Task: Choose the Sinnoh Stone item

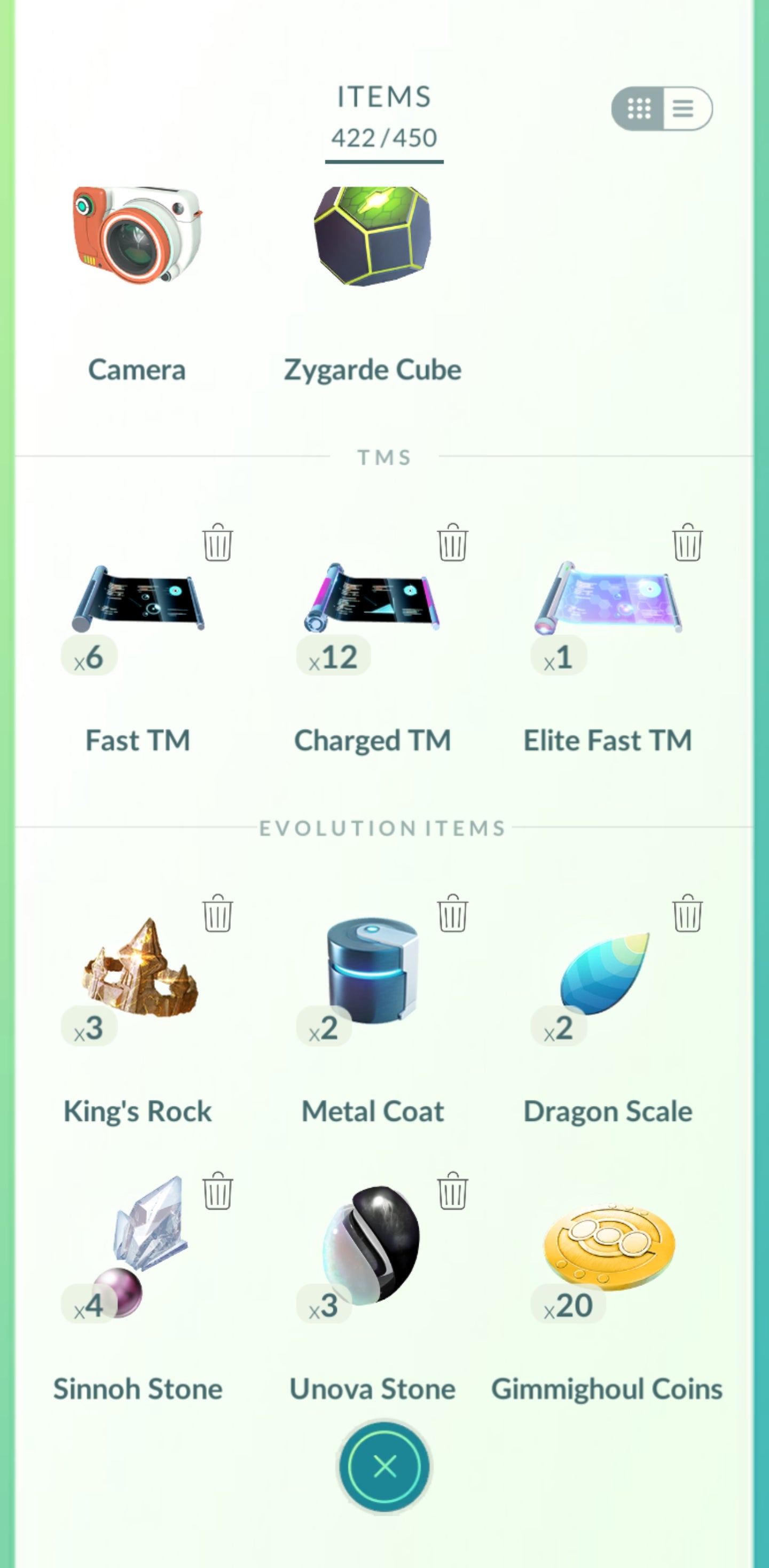Action: (x=139, y=1248)
